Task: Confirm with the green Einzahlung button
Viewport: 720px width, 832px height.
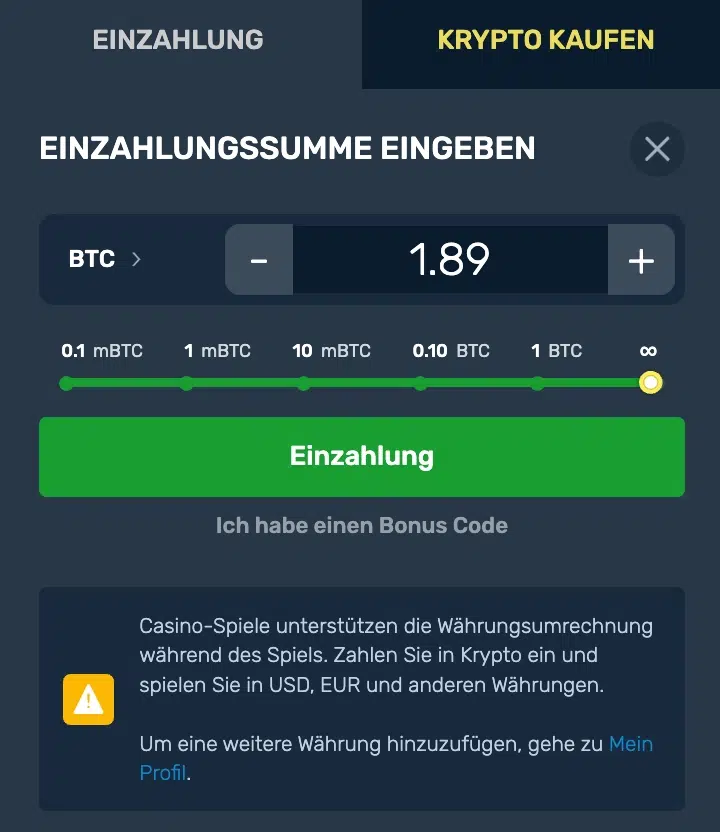Action: pos(361,457)
